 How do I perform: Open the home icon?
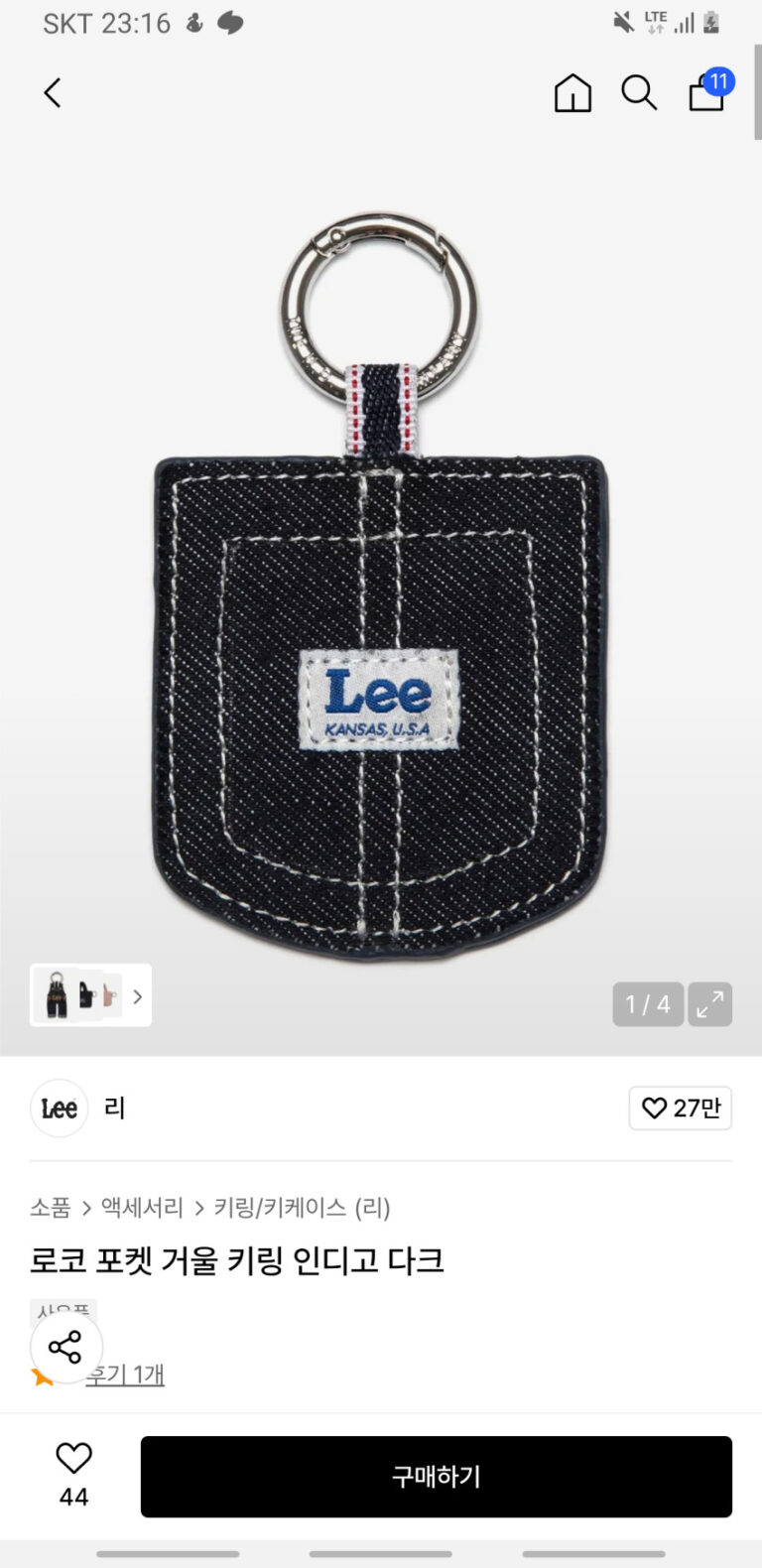572,93
